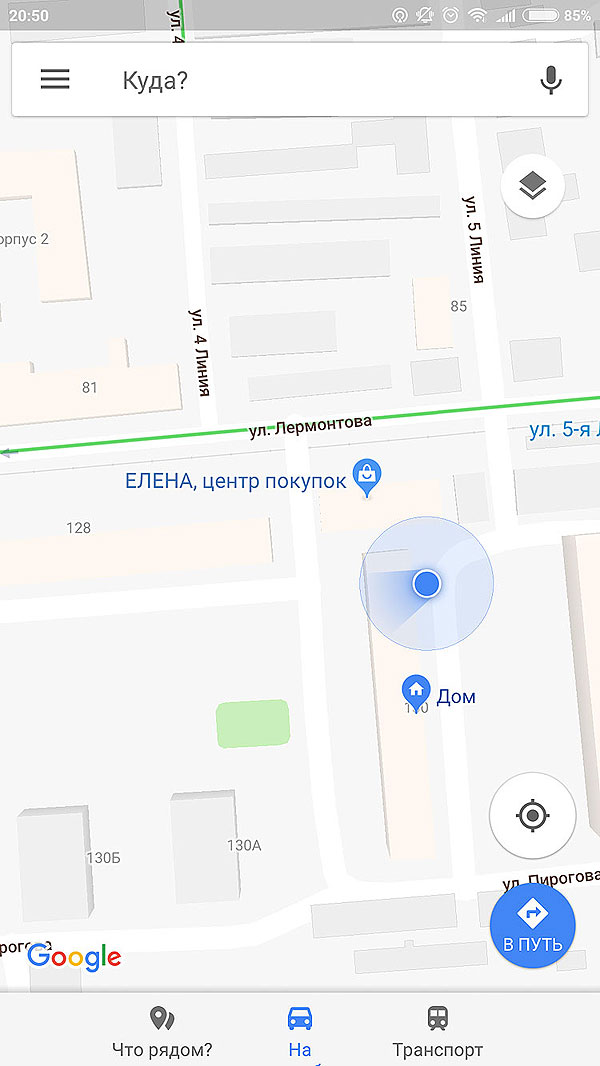600x1066 pixels.
Task: Open the Дом home marker
Action: [415, 690]
